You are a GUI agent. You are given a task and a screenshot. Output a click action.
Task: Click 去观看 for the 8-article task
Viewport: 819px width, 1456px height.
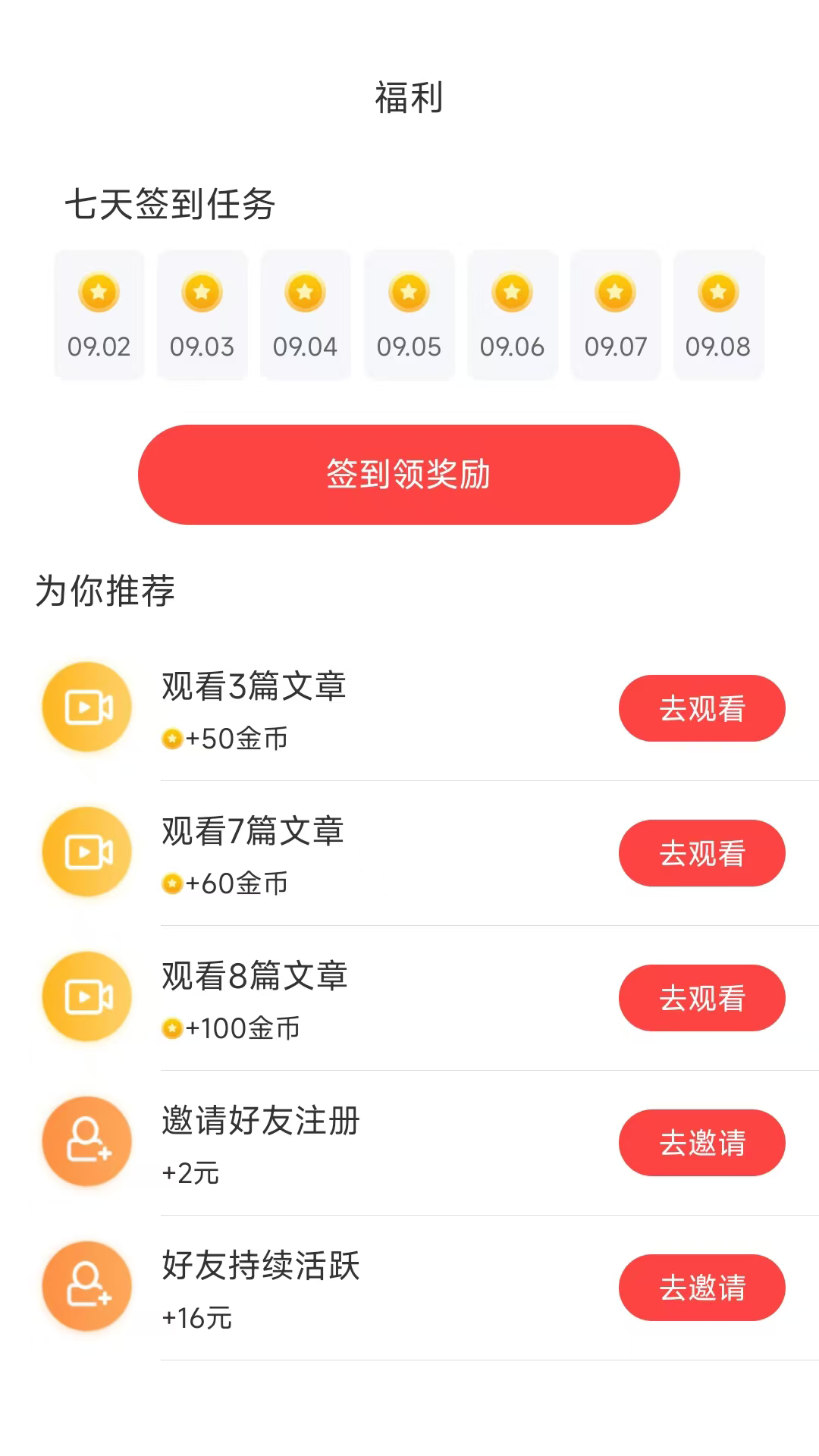[x=701, y=999]
